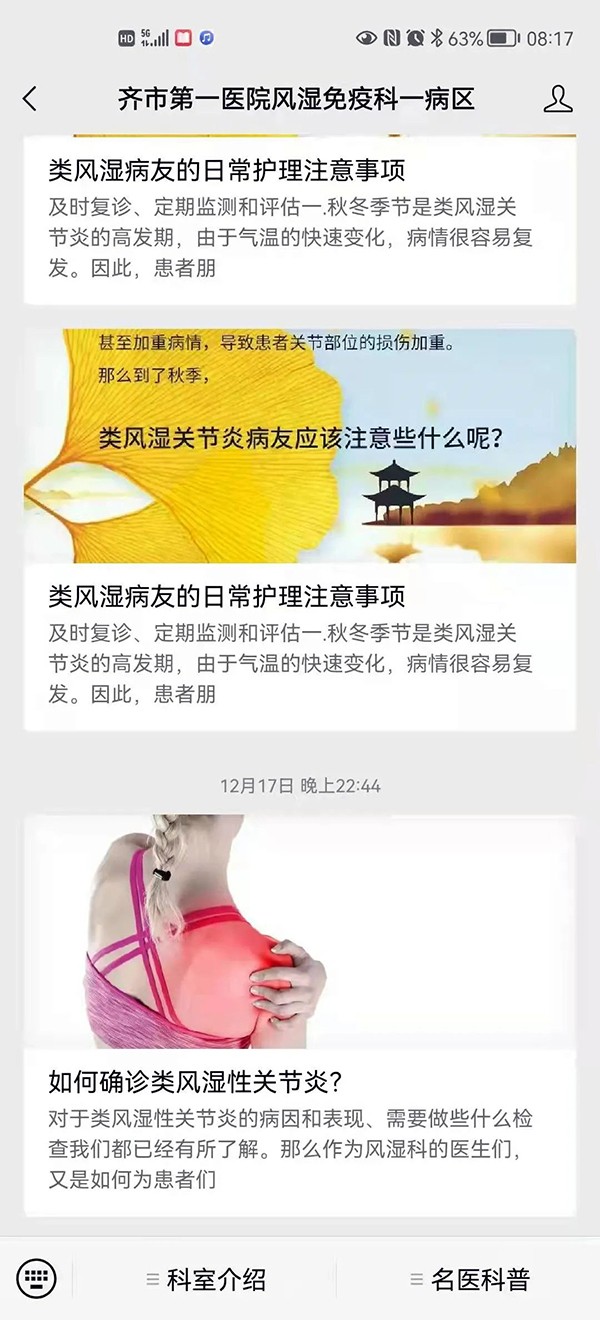
Task: Go back from the official account chat
Action: 30,99
